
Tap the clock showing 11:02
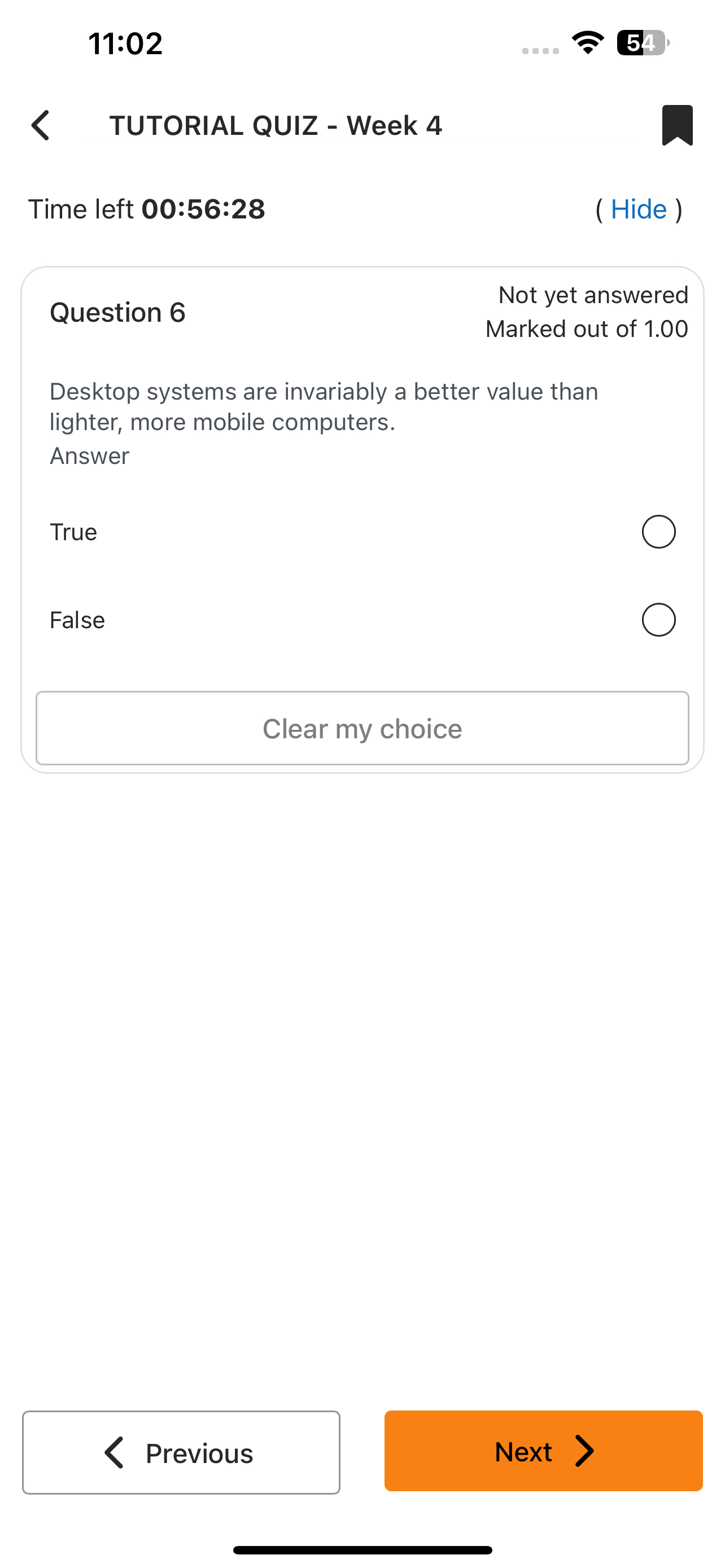pyautogui.click(x=125, y=42)
